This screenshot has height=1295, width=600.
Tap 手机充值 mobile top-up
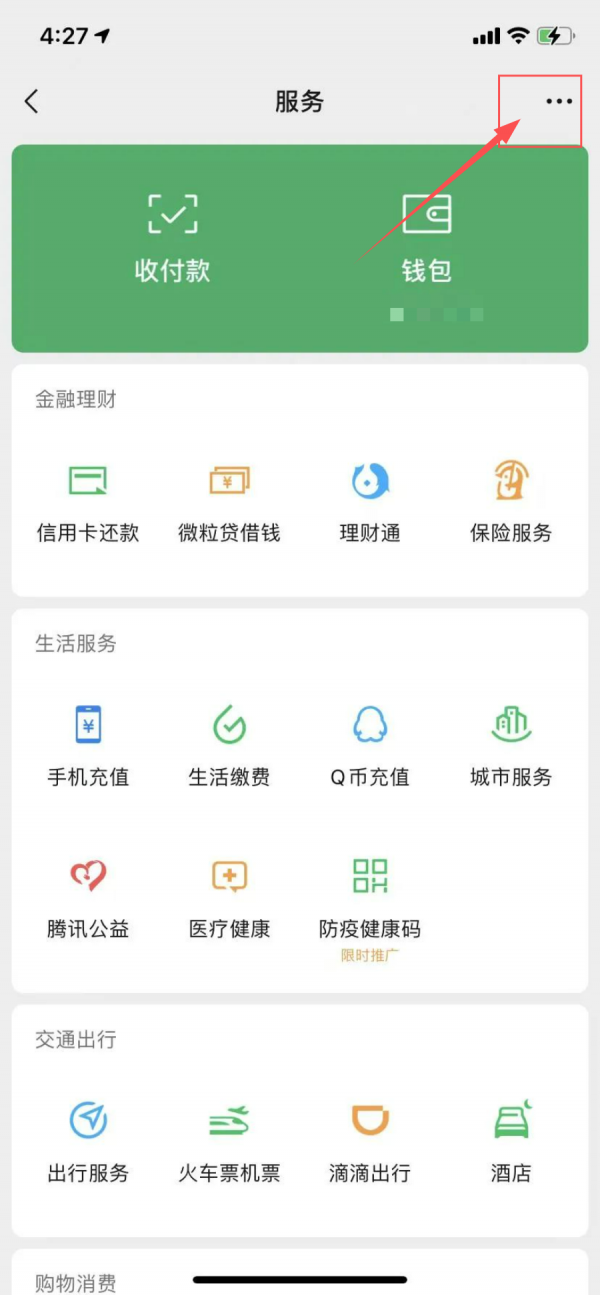[x=88, y=745]
